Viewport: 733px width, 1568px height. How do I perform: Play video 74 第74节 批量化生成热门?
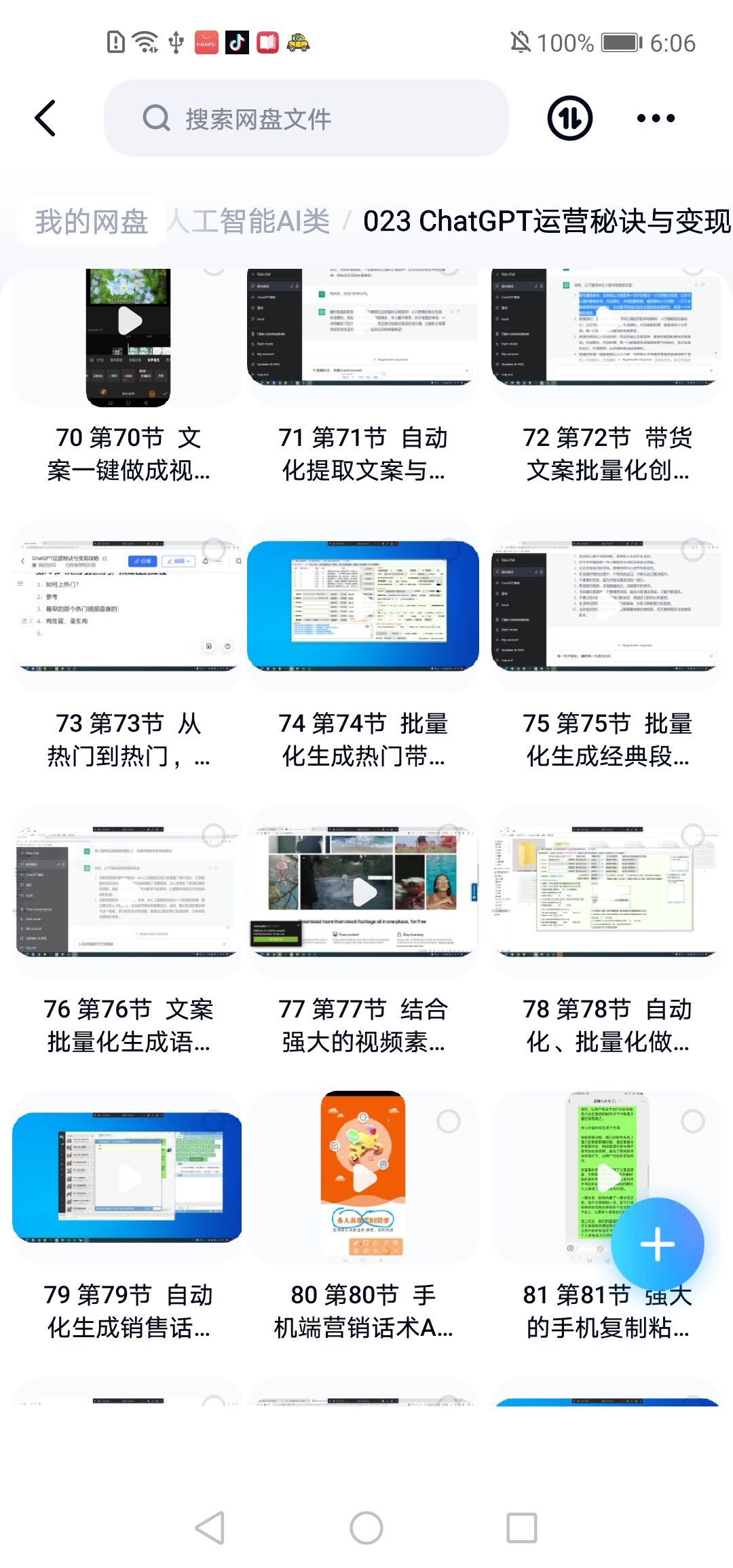(362, 605)
